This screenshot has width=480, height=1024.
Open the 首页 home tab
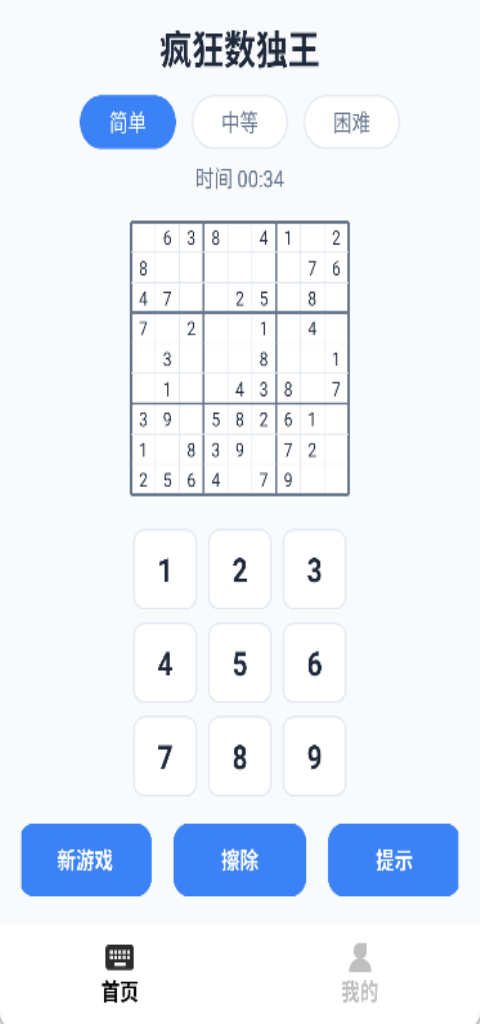click(120, 974)
